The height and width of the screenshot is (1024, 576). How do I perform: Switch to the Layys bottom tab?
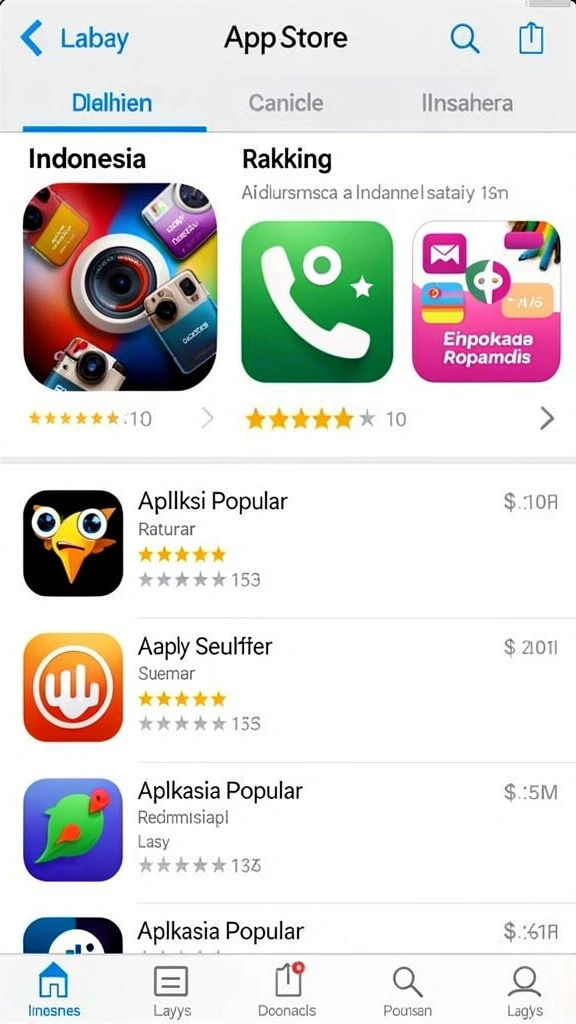(172, 990)
